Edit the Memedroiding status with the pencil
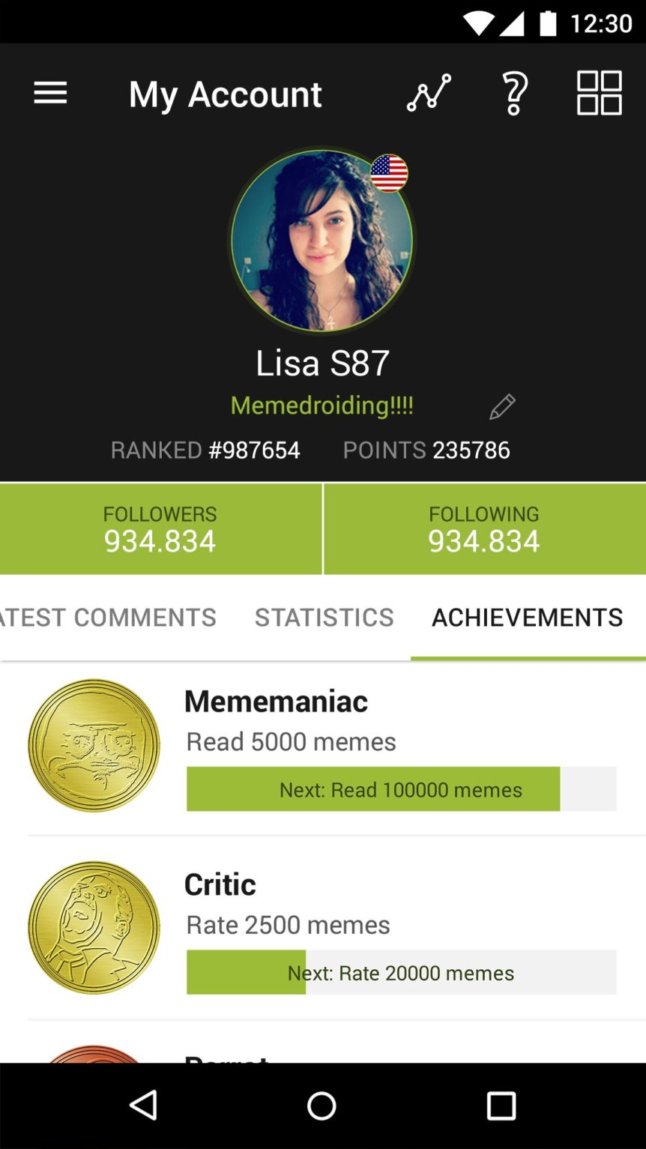The width and height of the screenshot is (646, 1149). tap(502, 407)
